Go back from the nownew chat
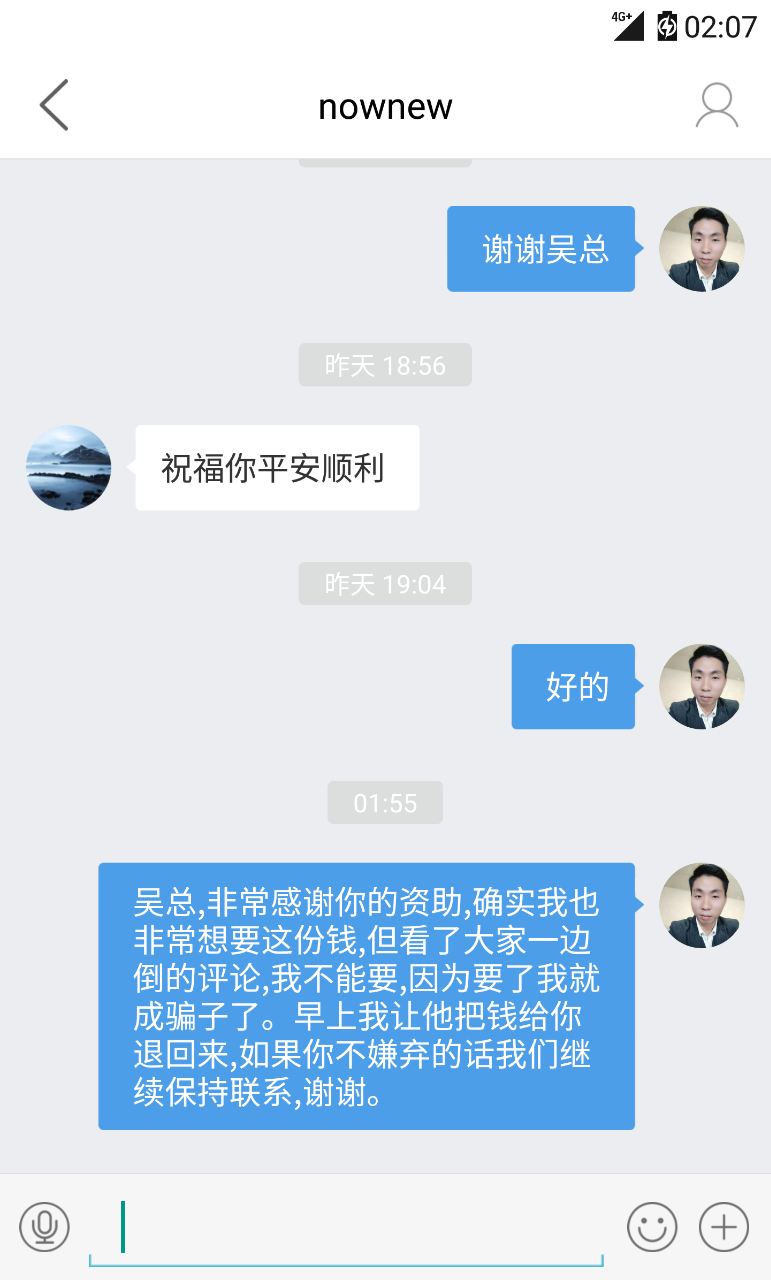Image resolution: width=771 pixels, height=1280 pixels. pyautogui.click(x=54, y=105)
